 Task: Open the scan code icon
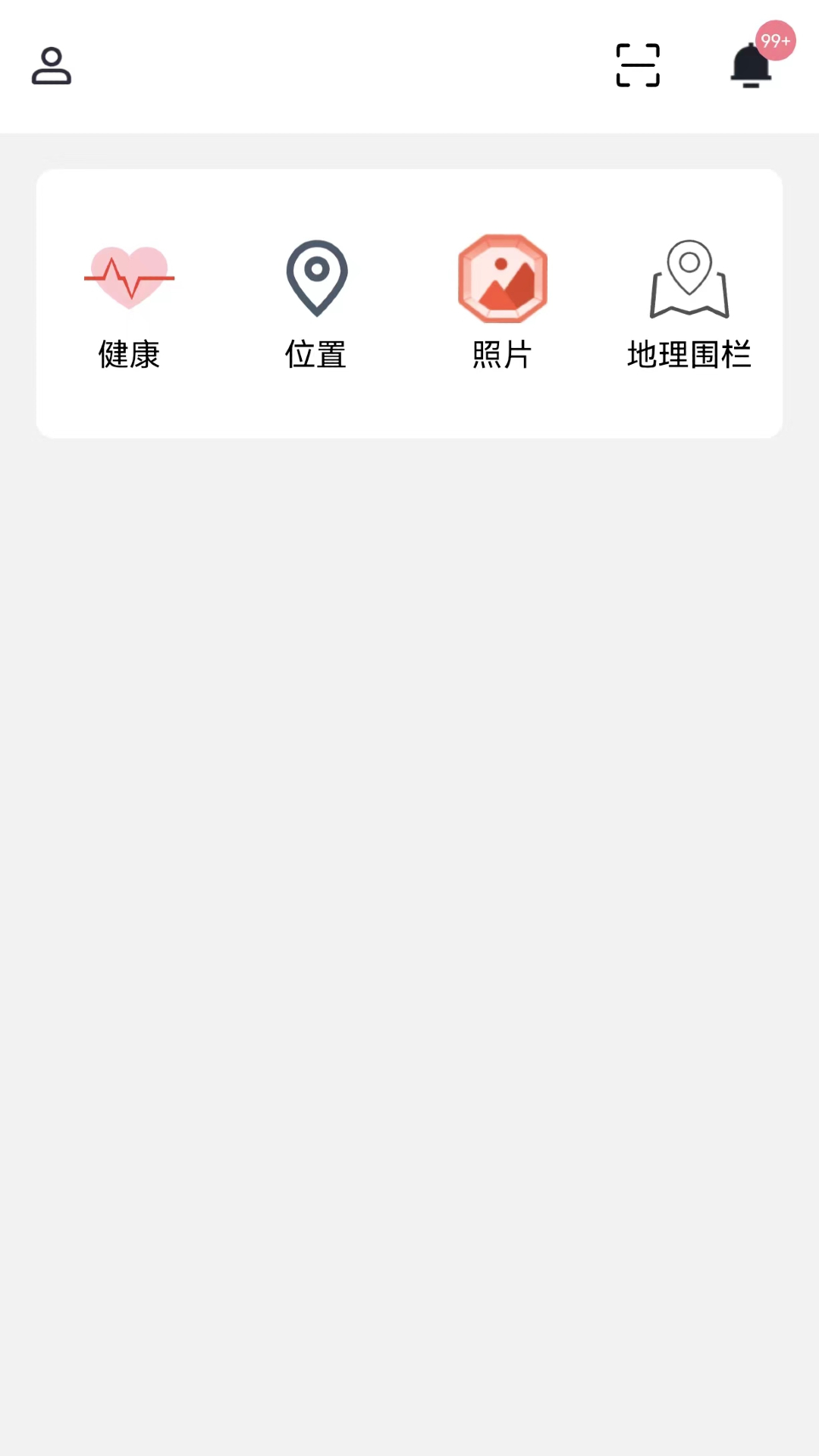[x=638, y=65]
